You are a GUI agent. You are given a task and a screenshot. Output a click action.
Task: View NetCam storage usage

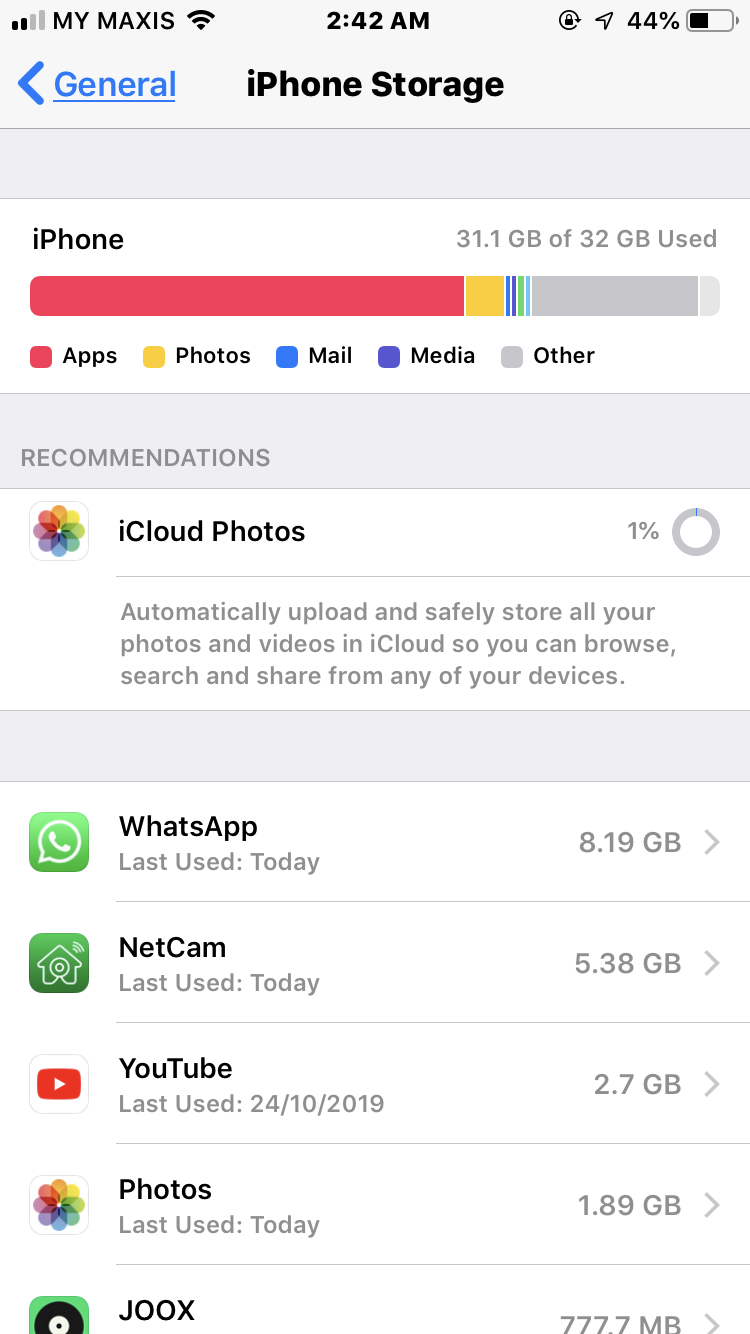(375, 963)
